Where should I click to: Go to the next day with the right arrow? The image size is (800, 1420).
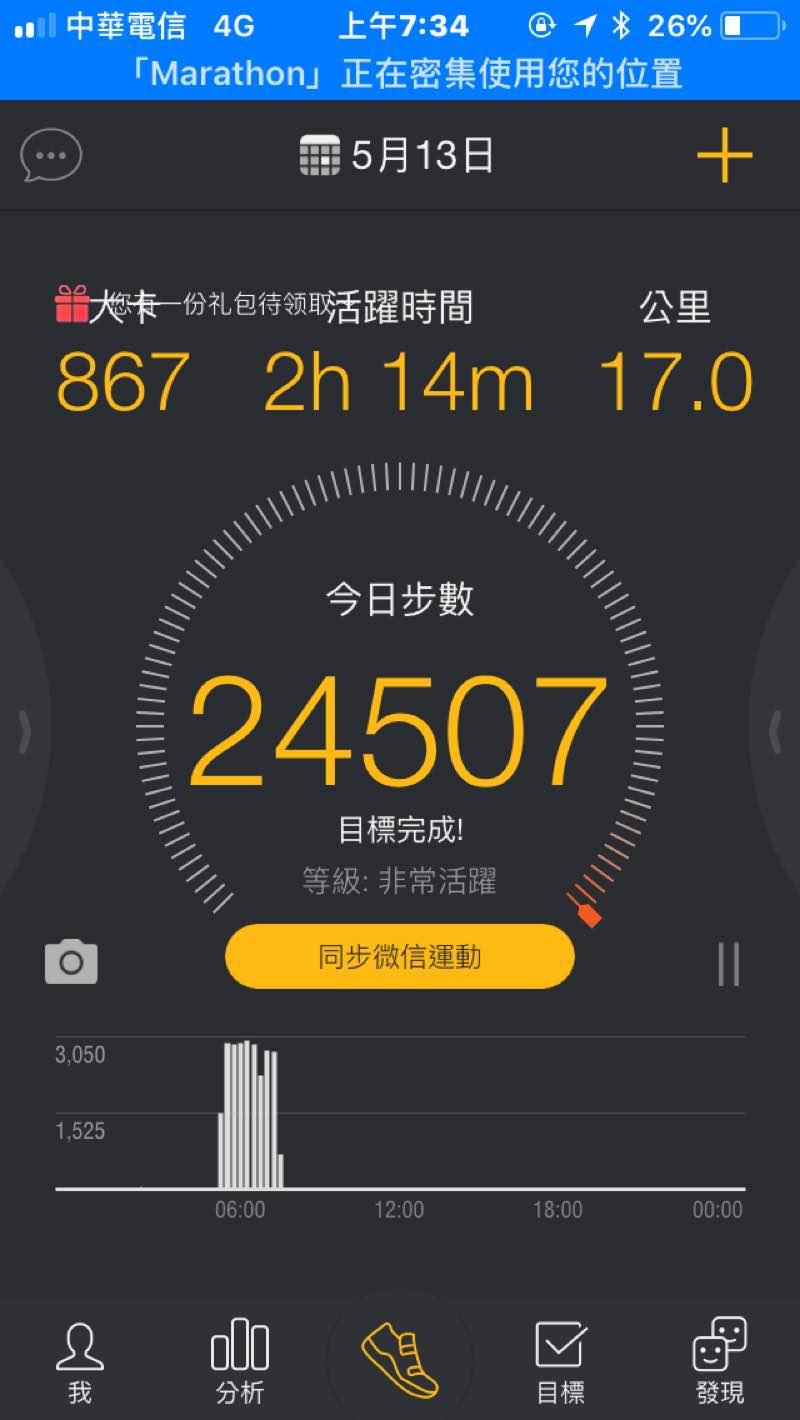pos(775,733)
